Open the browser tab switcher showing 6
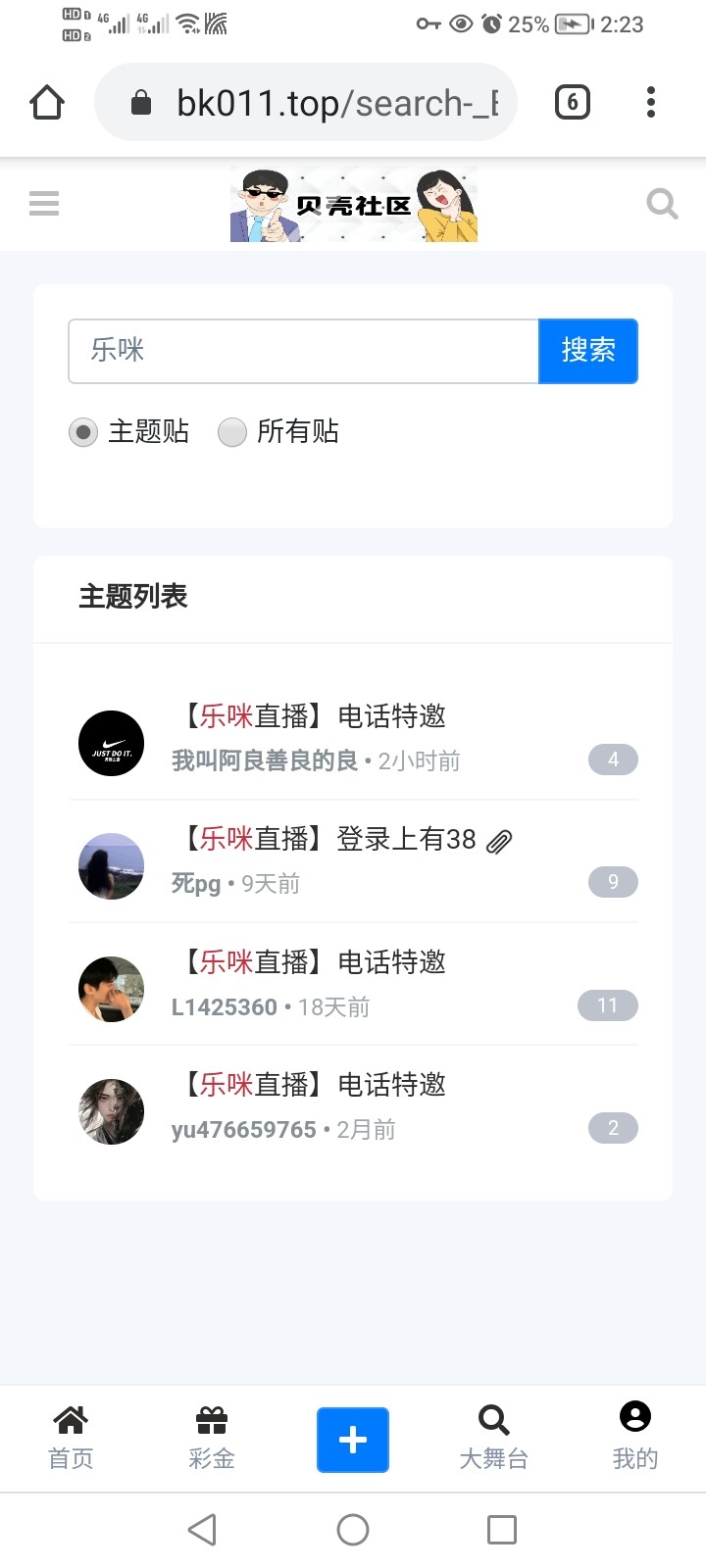Screen dimensions: 706x1568 (x=572, y=101)
